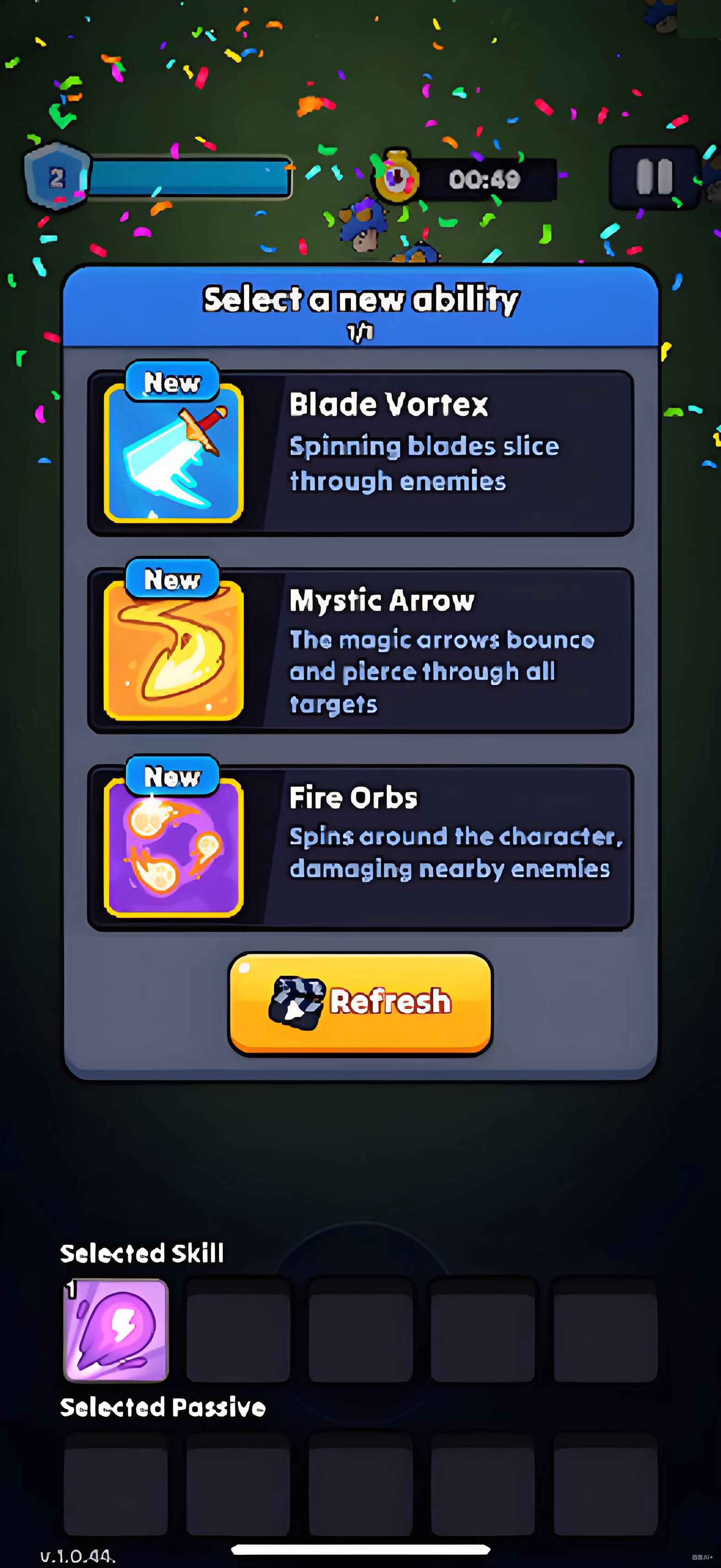721x1568 pixels.
Task: Choose the Blade Vortex ability
Action: (x=360, y=453)
